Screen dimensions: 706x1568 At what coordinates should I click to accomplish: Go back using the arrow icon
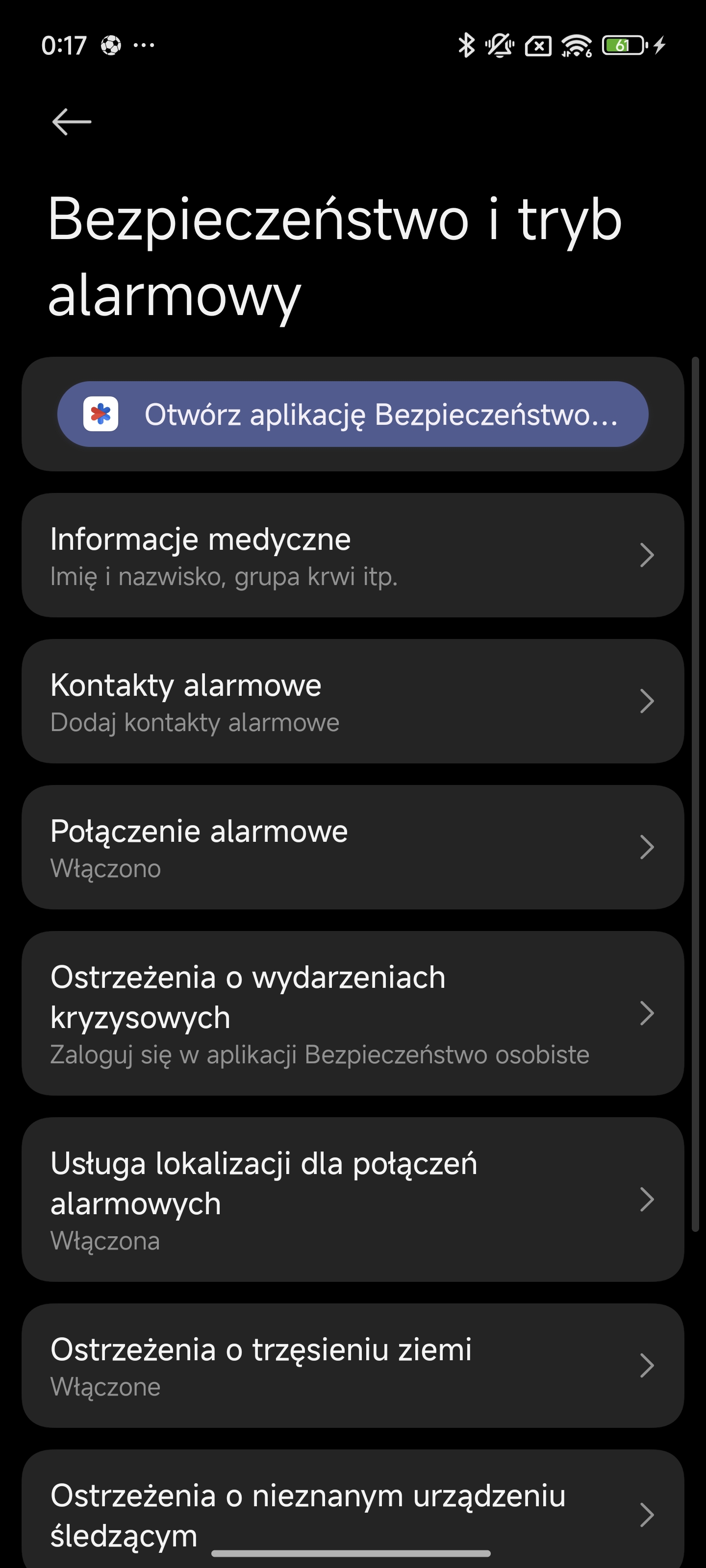(x=72, y=122)
